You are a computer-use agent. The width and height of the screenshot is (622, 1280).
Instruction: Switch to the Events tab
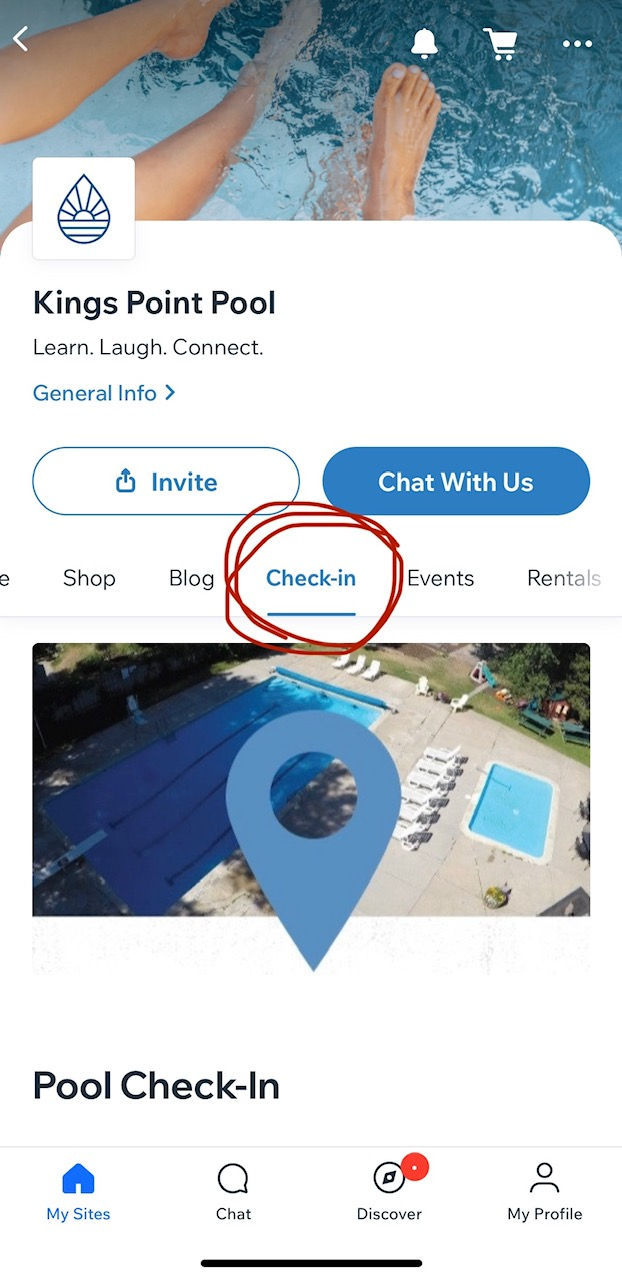point(440,578)
